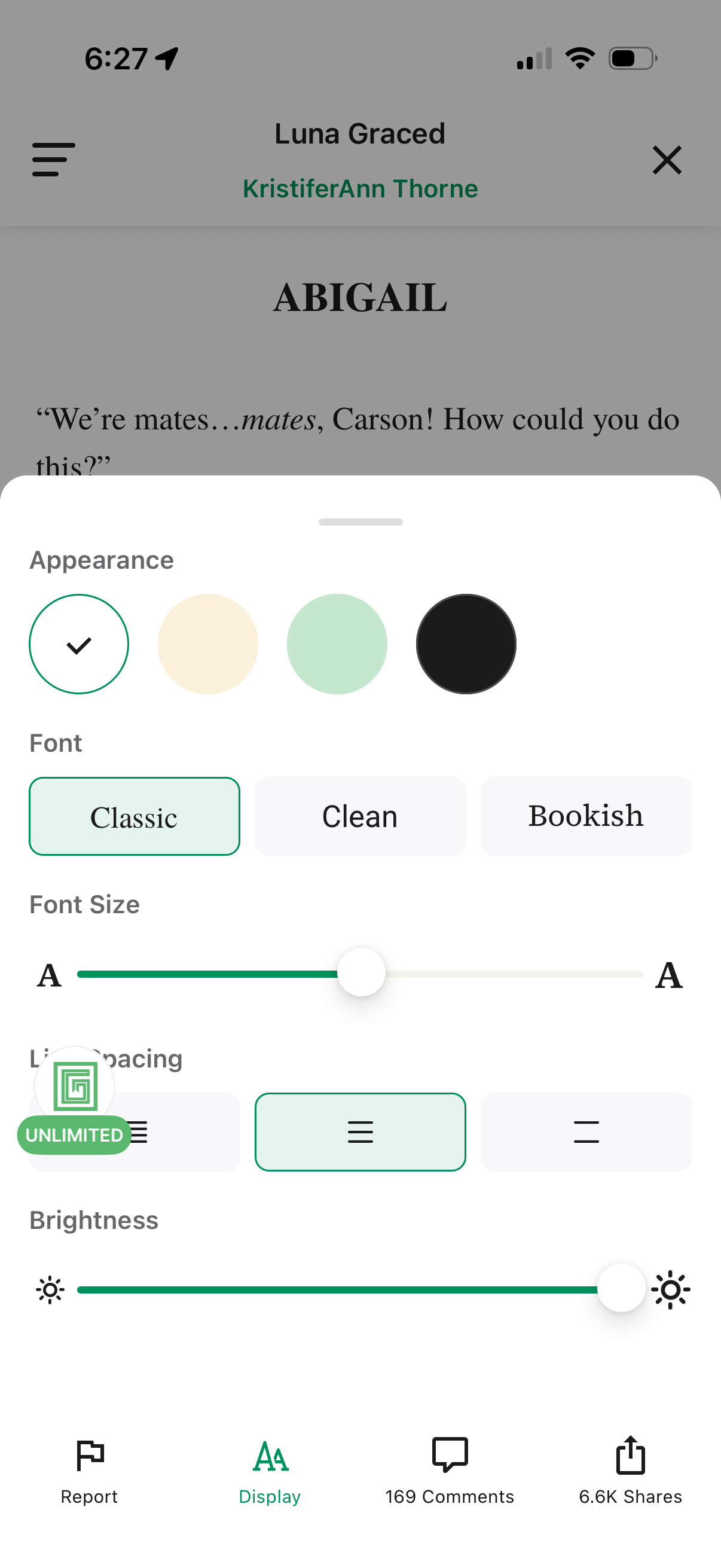This screenshot has height=1568, width=721.
Task: Open author KristiferAnn Thorne profile
Action: 360,188
